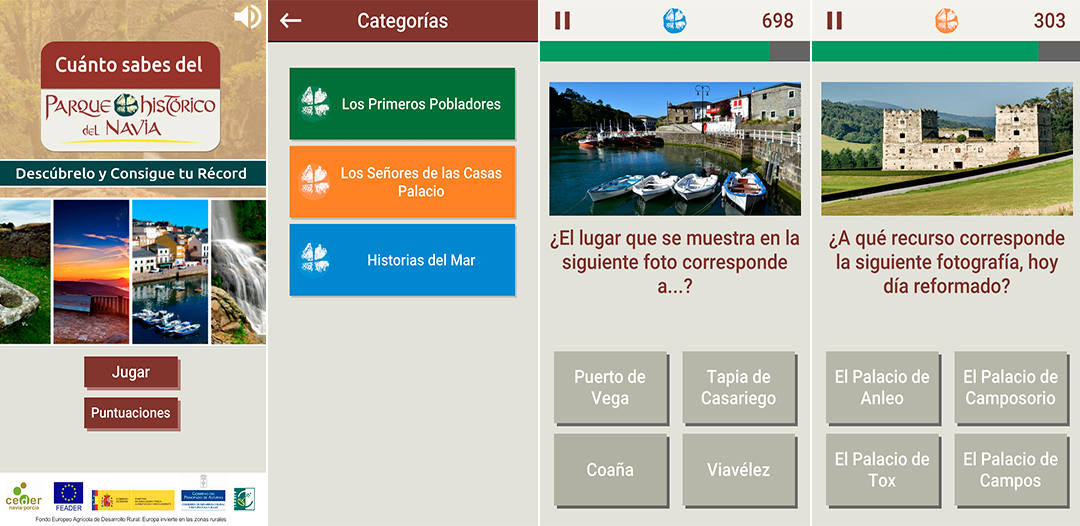The width and height of the screenshot is (1080, 526).
Task: Open the Puntuaciones scores screen
Action: pos(131,413)
